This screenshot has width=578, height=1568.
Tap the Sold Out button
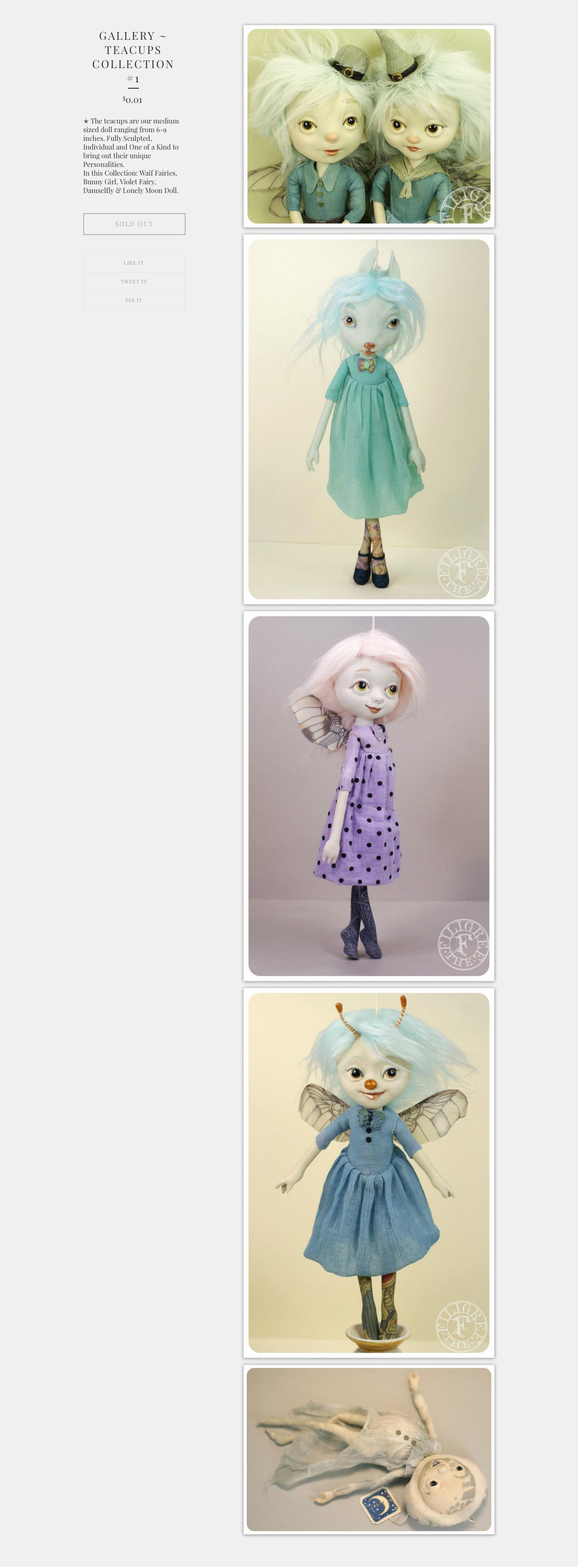(134, 224)
